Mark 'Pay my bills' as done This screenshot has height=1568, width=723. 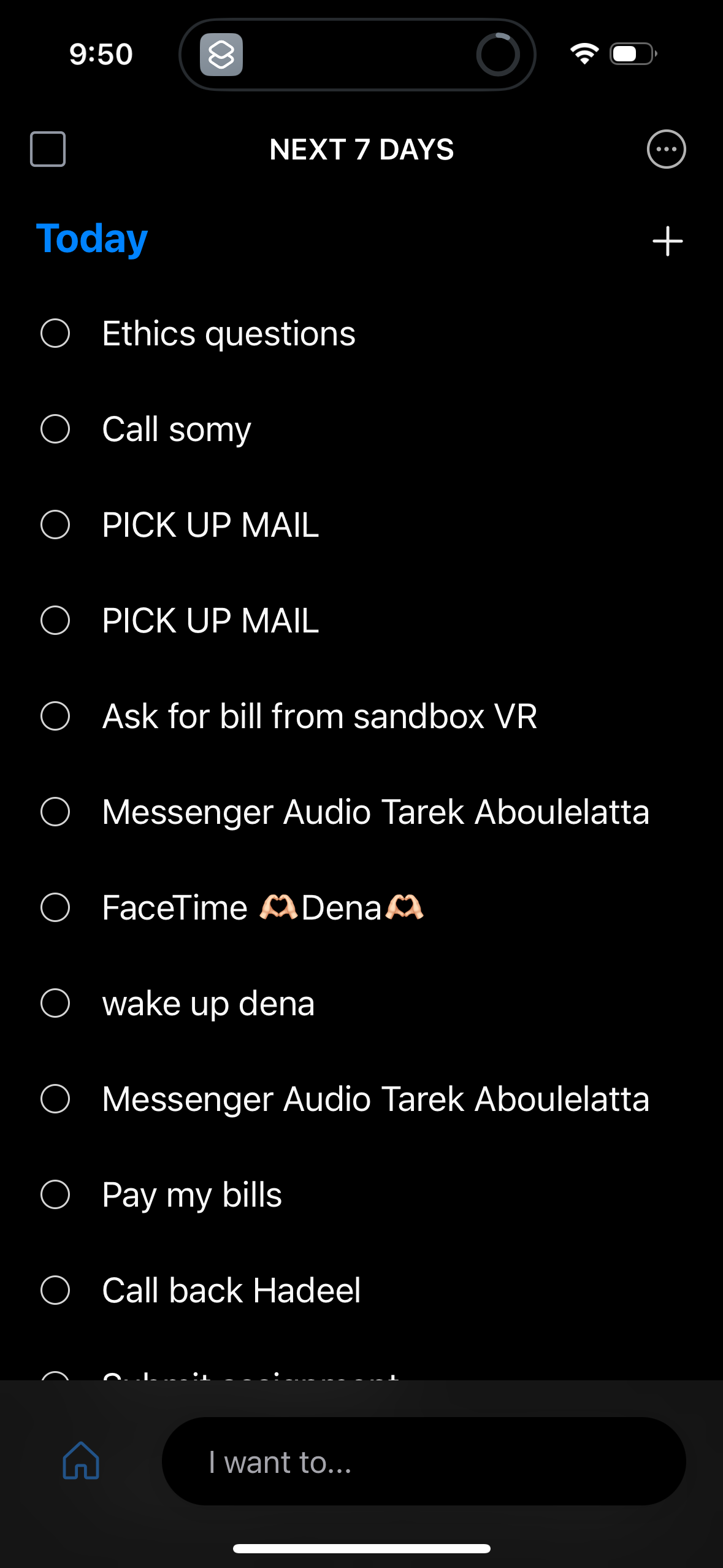pos(56,1193)
